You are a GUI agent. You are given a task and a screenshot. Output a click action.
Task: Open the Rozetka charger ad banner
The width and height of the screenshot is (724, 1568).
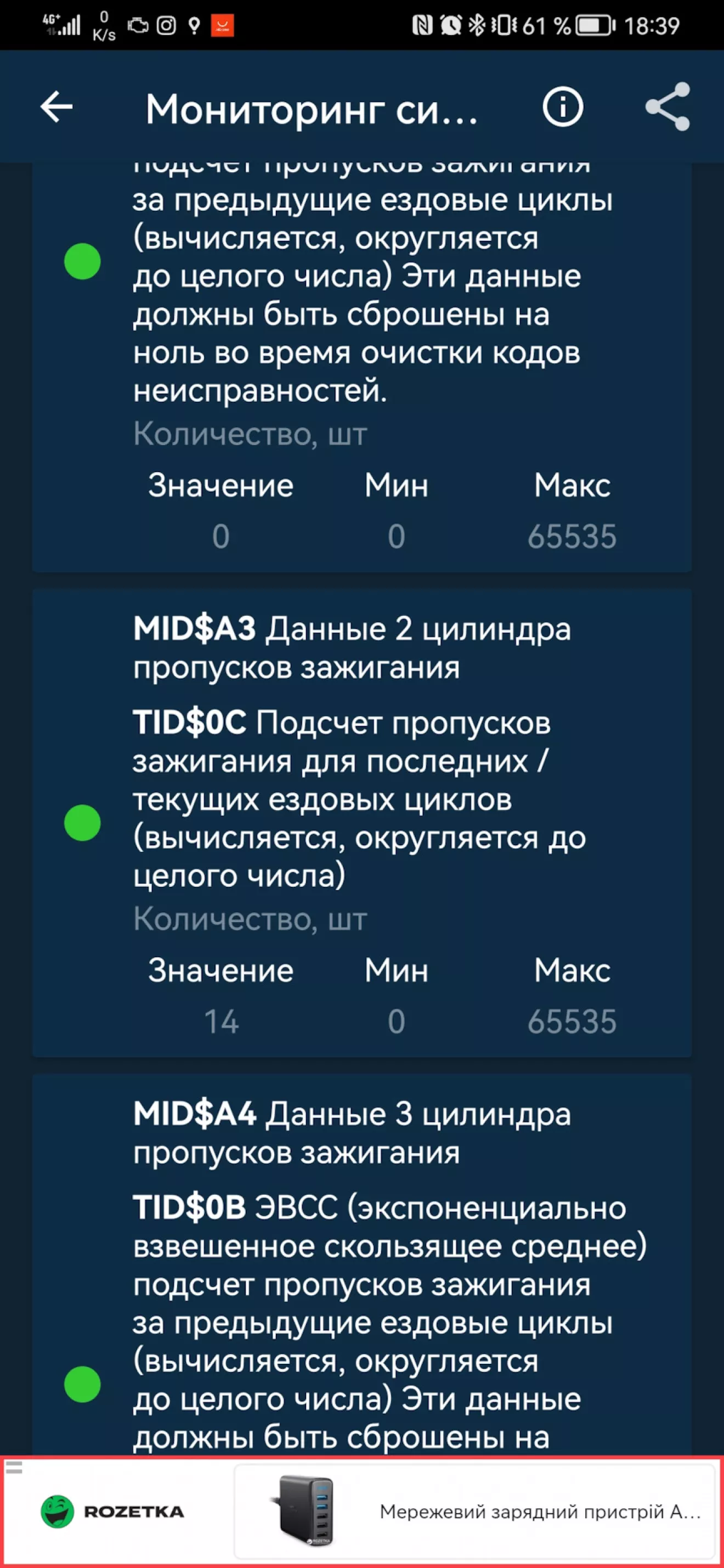pyautogui.click(x=474, y=1512)
